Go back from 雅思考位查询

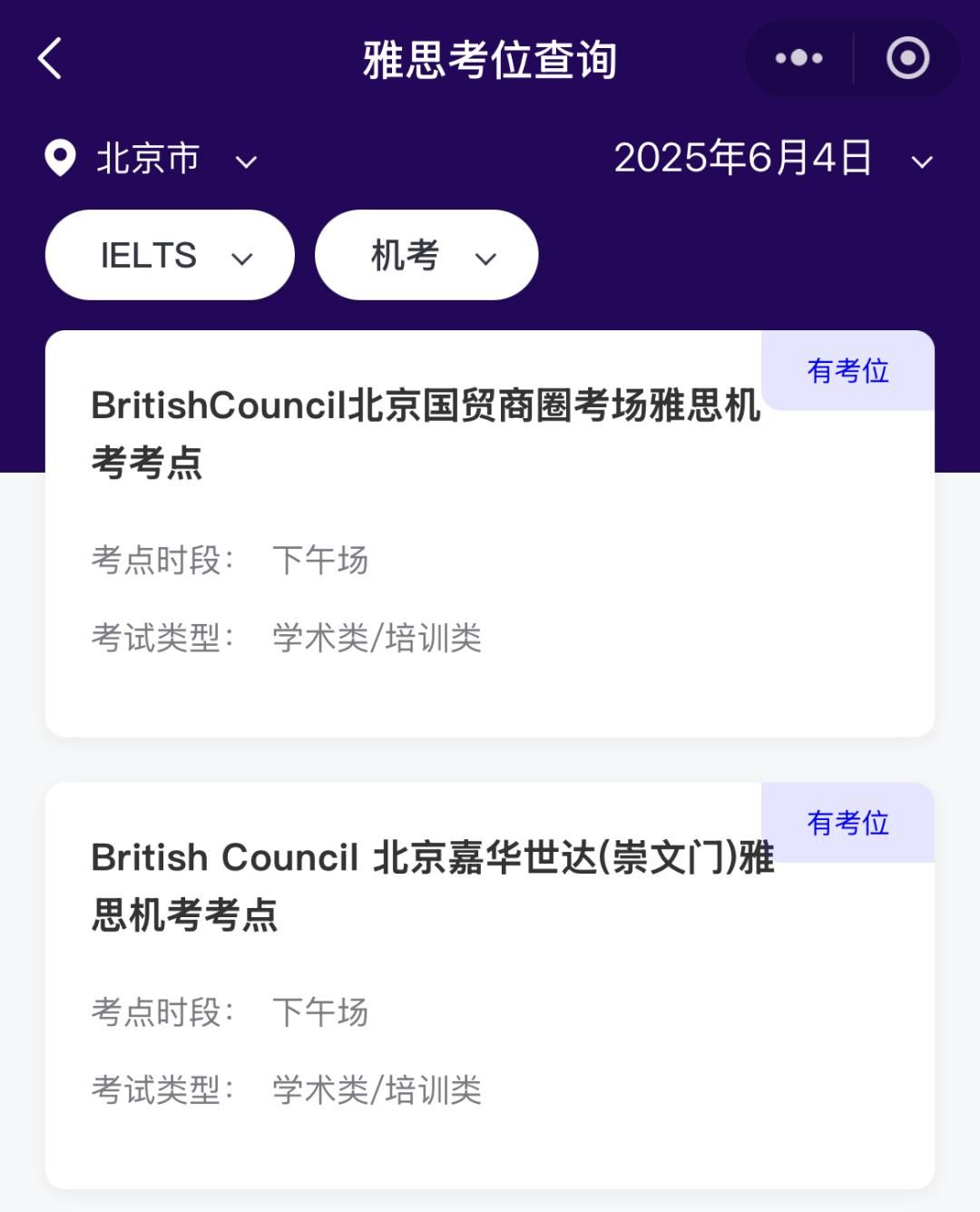tap(51, 59)
